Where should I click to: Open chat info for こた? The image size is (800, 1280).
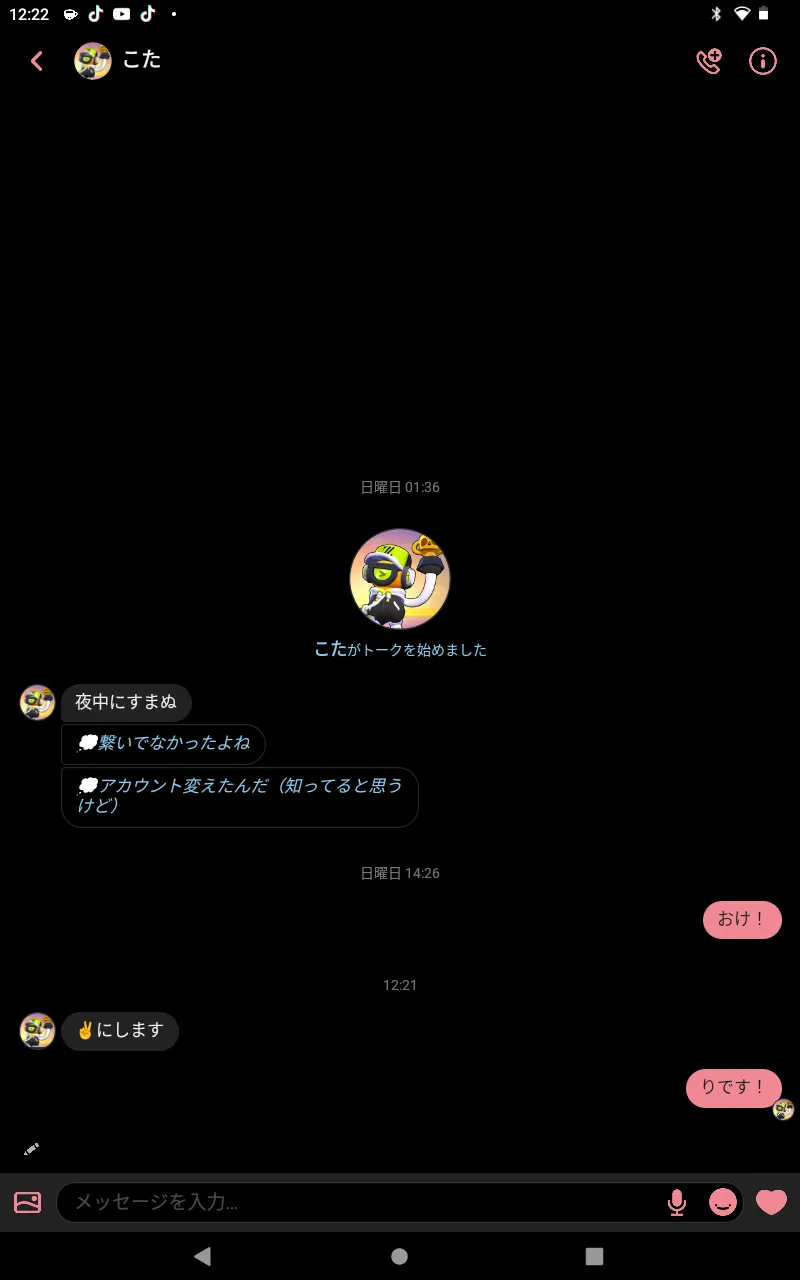[763, 61]
